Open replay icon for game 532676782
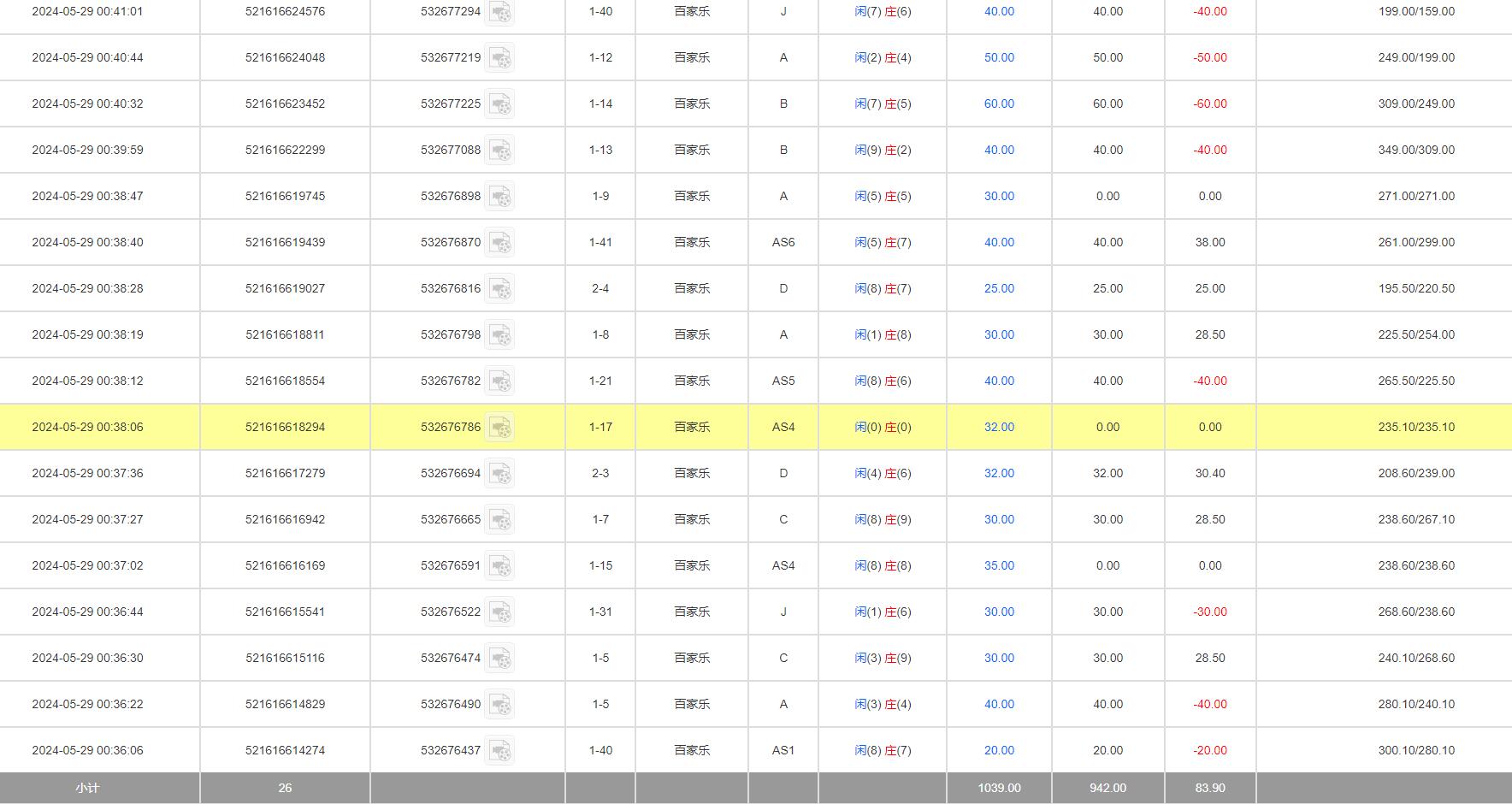This screenshot has width=1512, height=804. [x=500, y=381]
